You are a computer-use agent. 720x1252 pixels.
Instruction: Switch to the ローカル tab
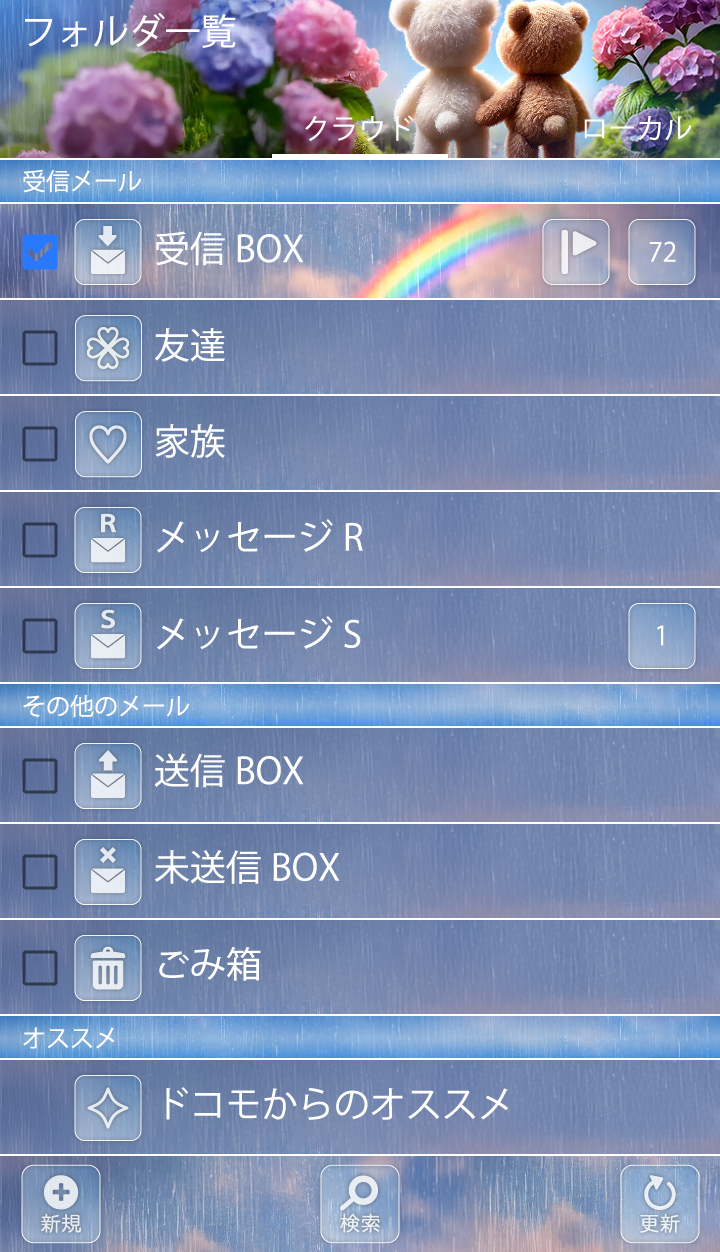637,129
